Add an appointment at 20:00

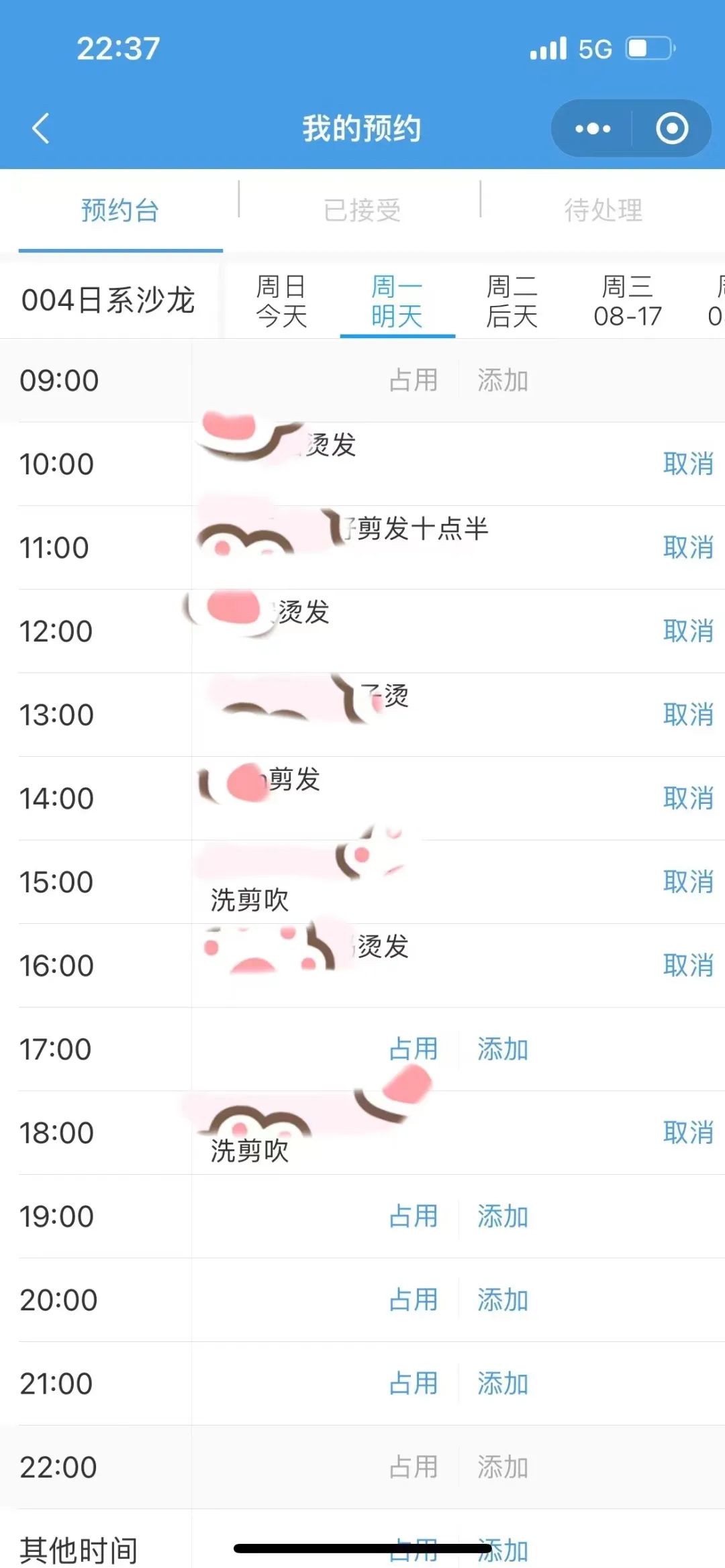(503, 1300)
